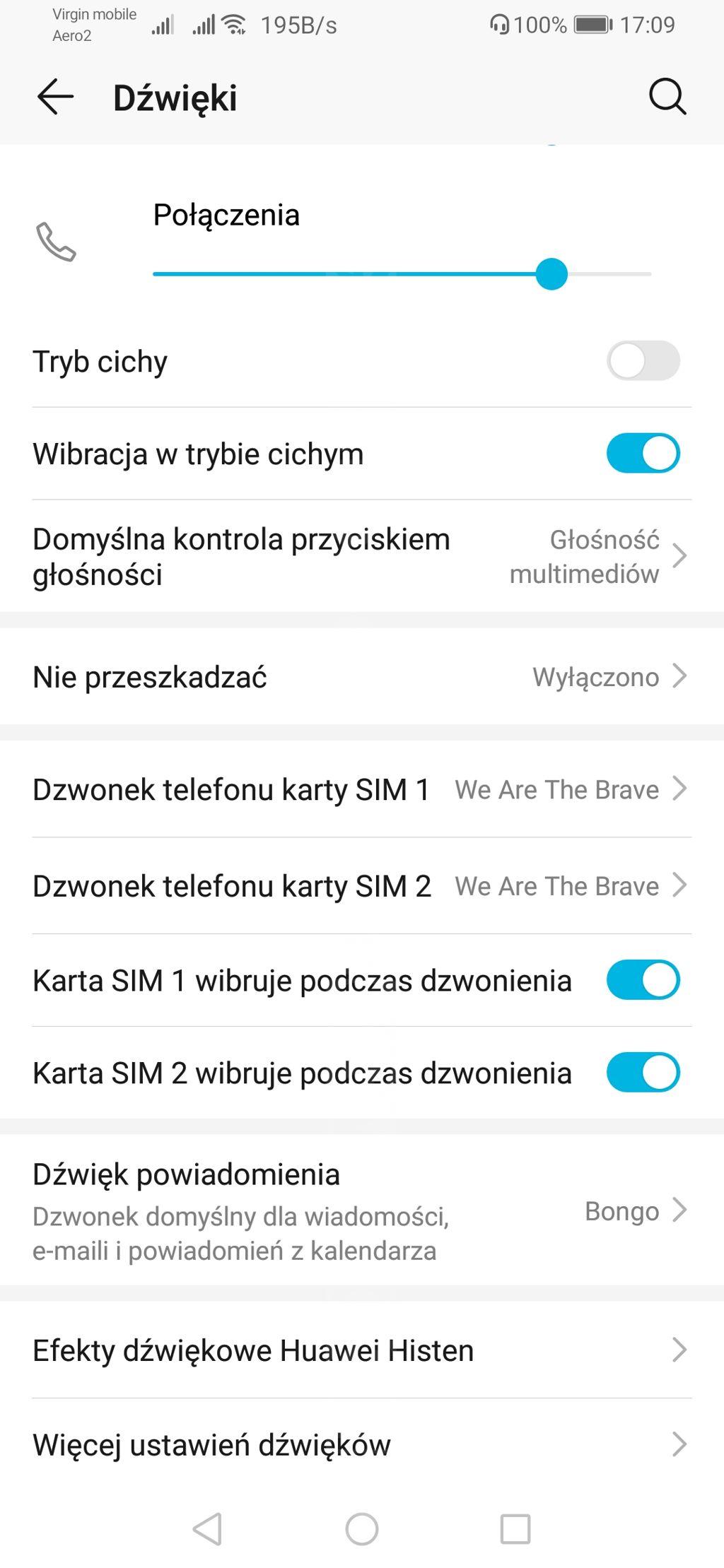This screenshot has width=724, height=1568.
Task: Open Efekty dźwiękowe Huawei Histen
Action: click(361, 1350)
